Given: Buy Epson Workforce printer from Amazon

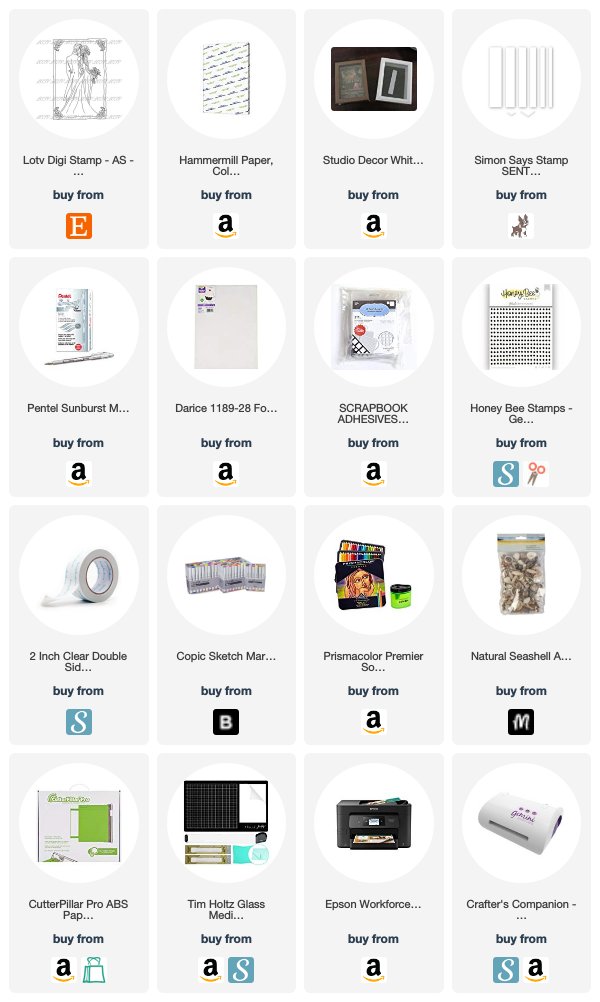Looking at the screenshot, I should (x=373, y=970).
